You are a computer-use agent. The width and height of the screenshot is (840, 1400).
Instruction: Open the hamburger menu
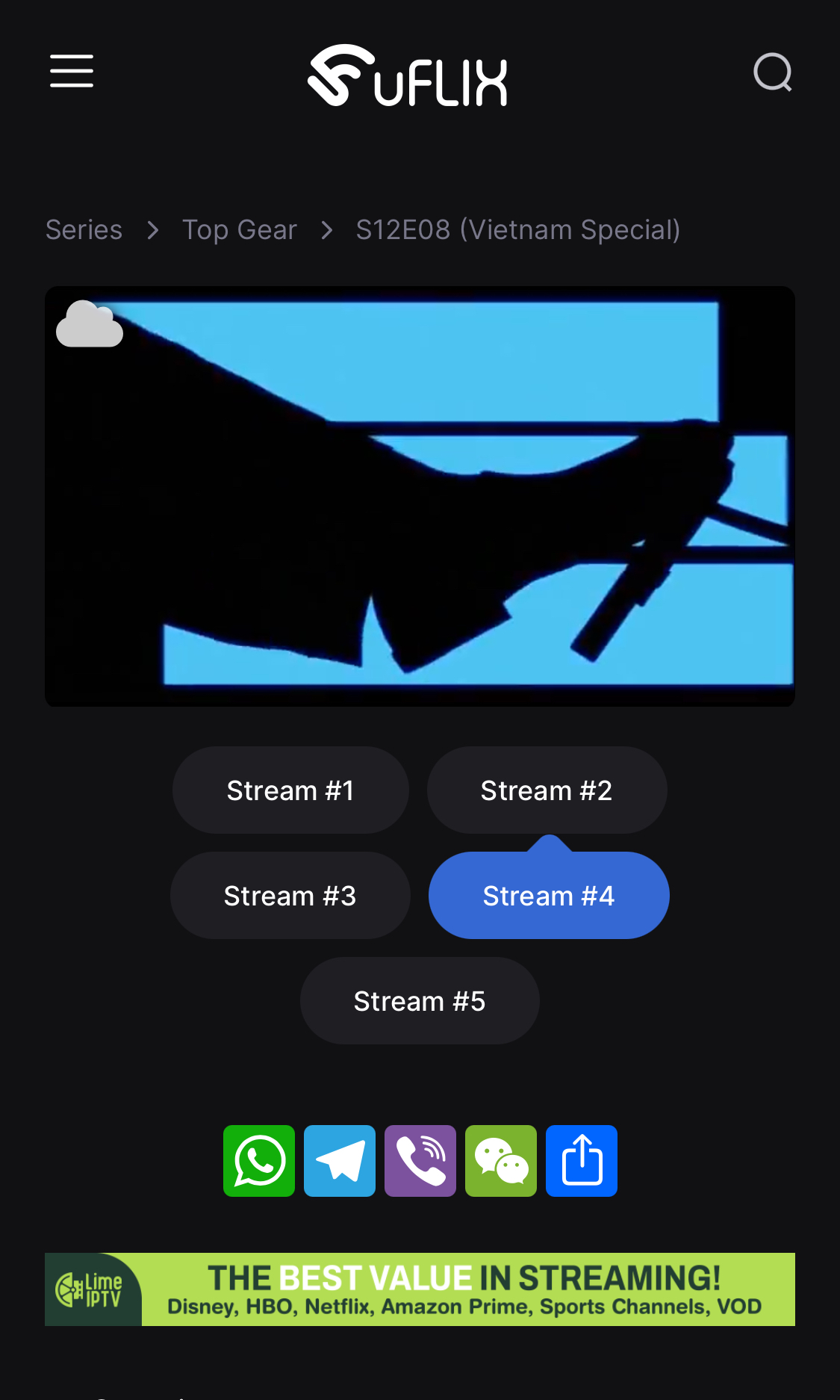coord(72,71)
